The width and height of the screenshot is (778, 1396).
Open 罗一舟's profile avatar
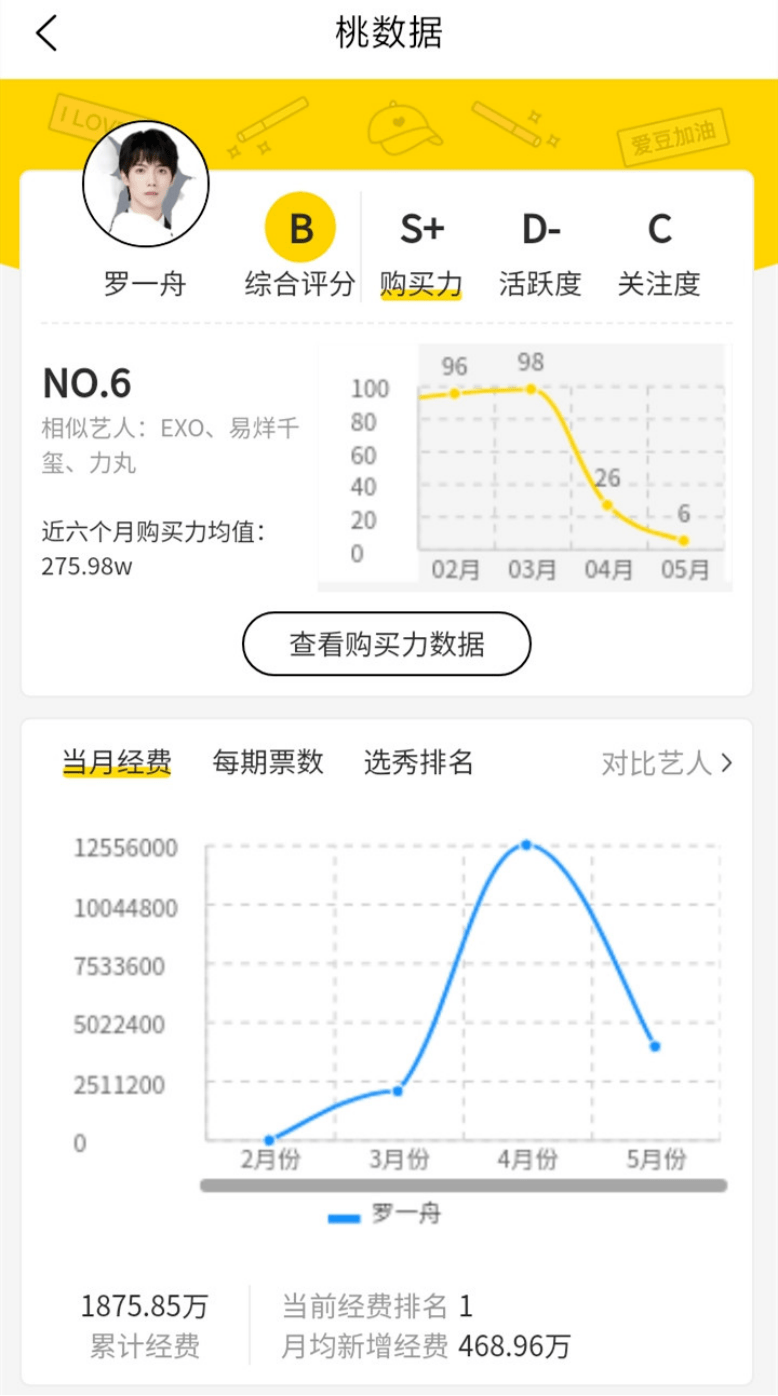point(146,184)
